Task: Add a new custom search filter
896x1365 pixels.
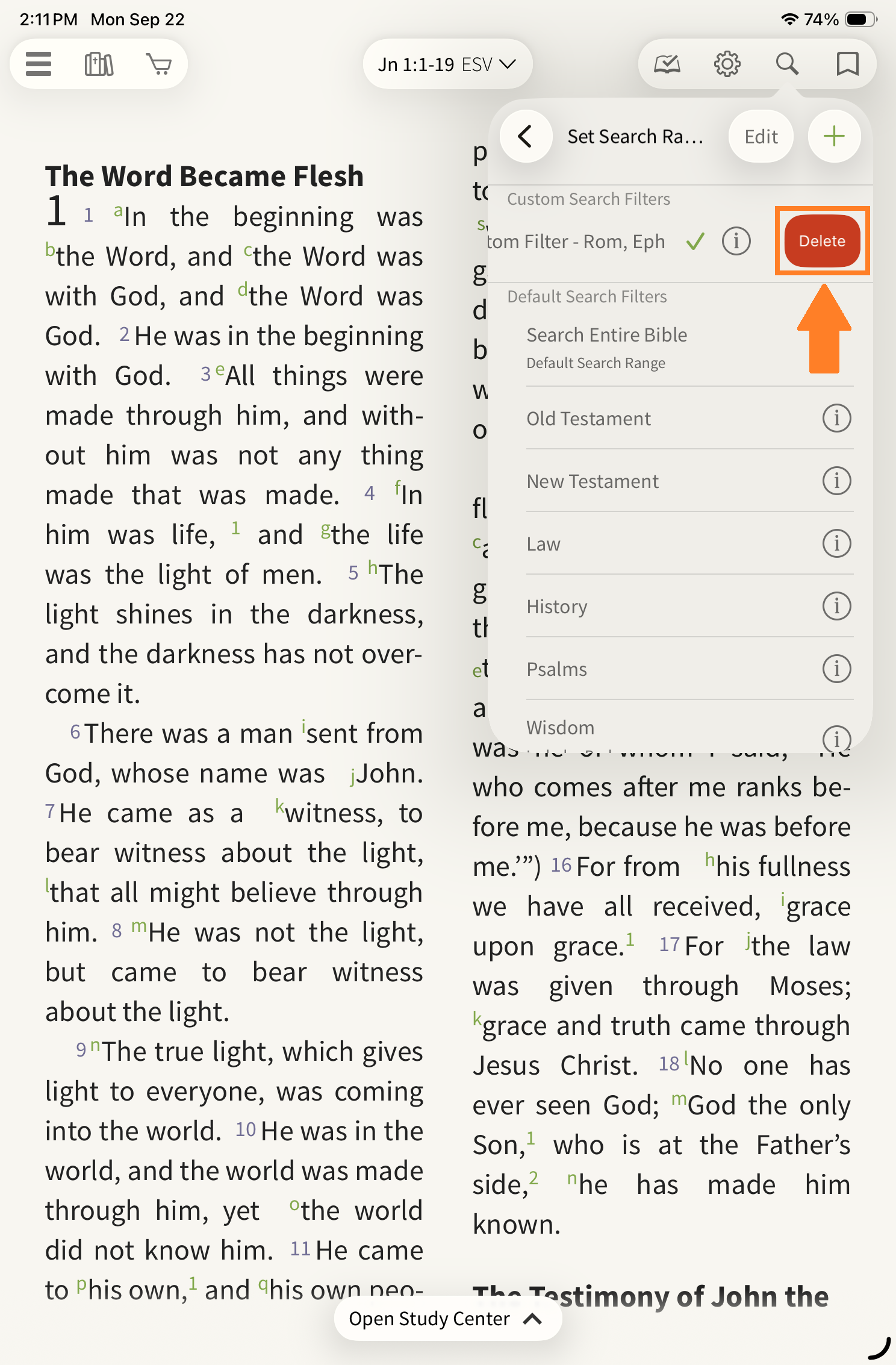Action: (x=834, y=137)
